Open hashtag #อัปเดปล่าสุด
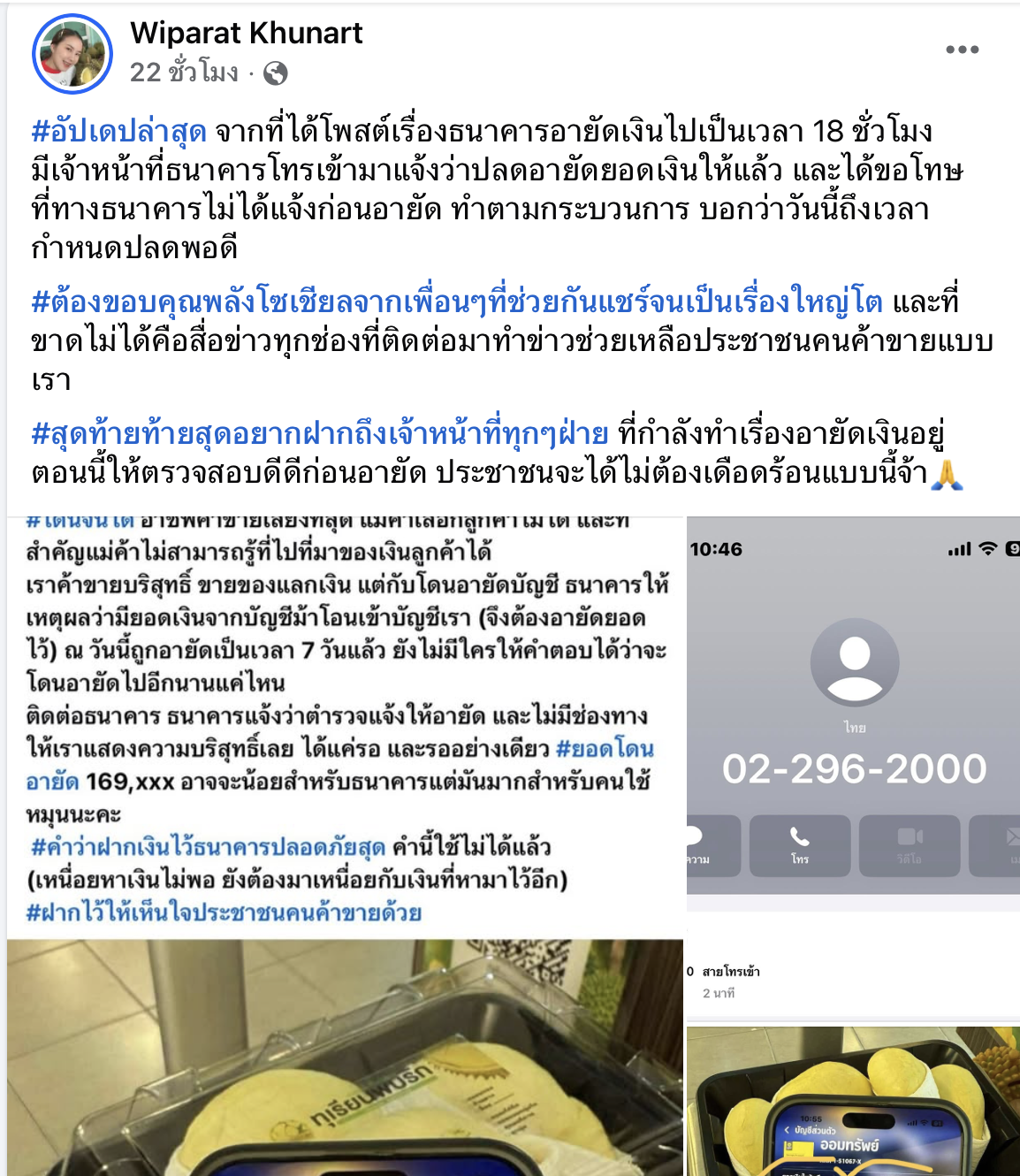The width and height of the screenshot is (1020, 1176). (119, 131)
